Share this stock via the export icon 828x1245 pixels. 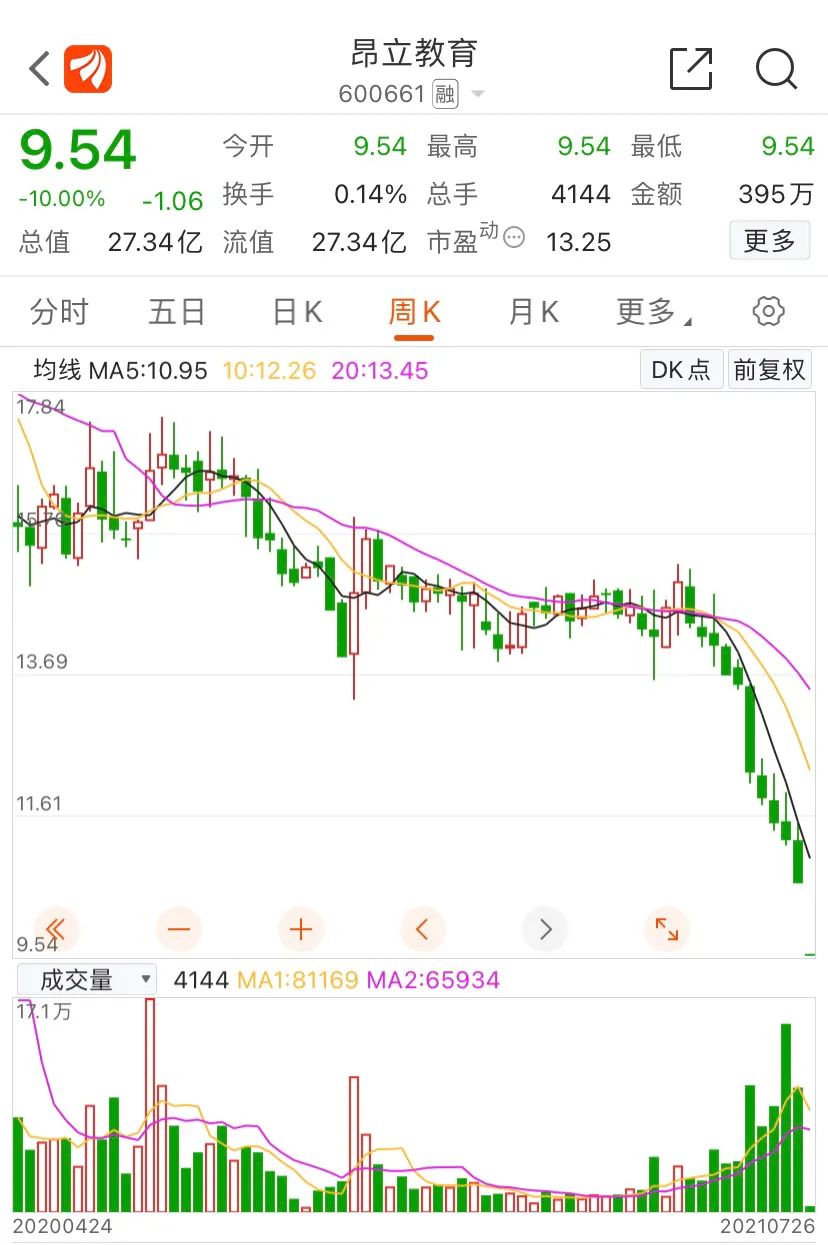click(691, 70)
